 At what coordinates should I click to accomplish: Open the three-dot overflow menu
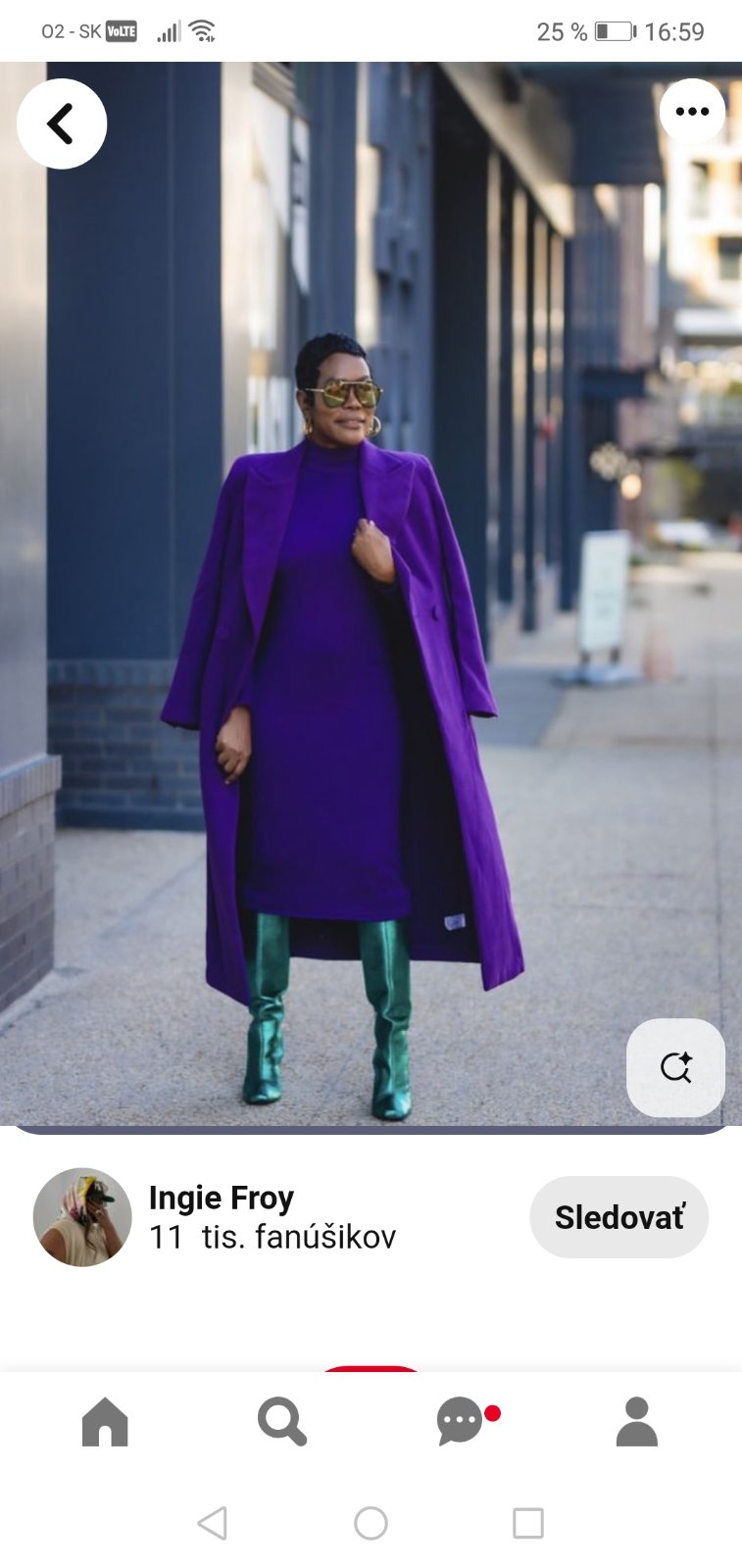pos(692,112)
